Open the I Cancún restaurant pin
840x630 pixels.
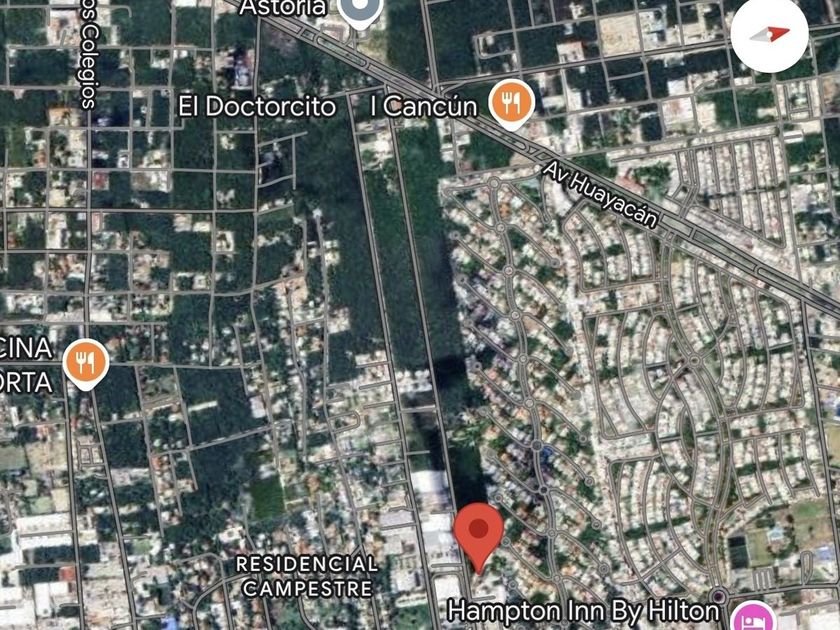click(512, 104)
